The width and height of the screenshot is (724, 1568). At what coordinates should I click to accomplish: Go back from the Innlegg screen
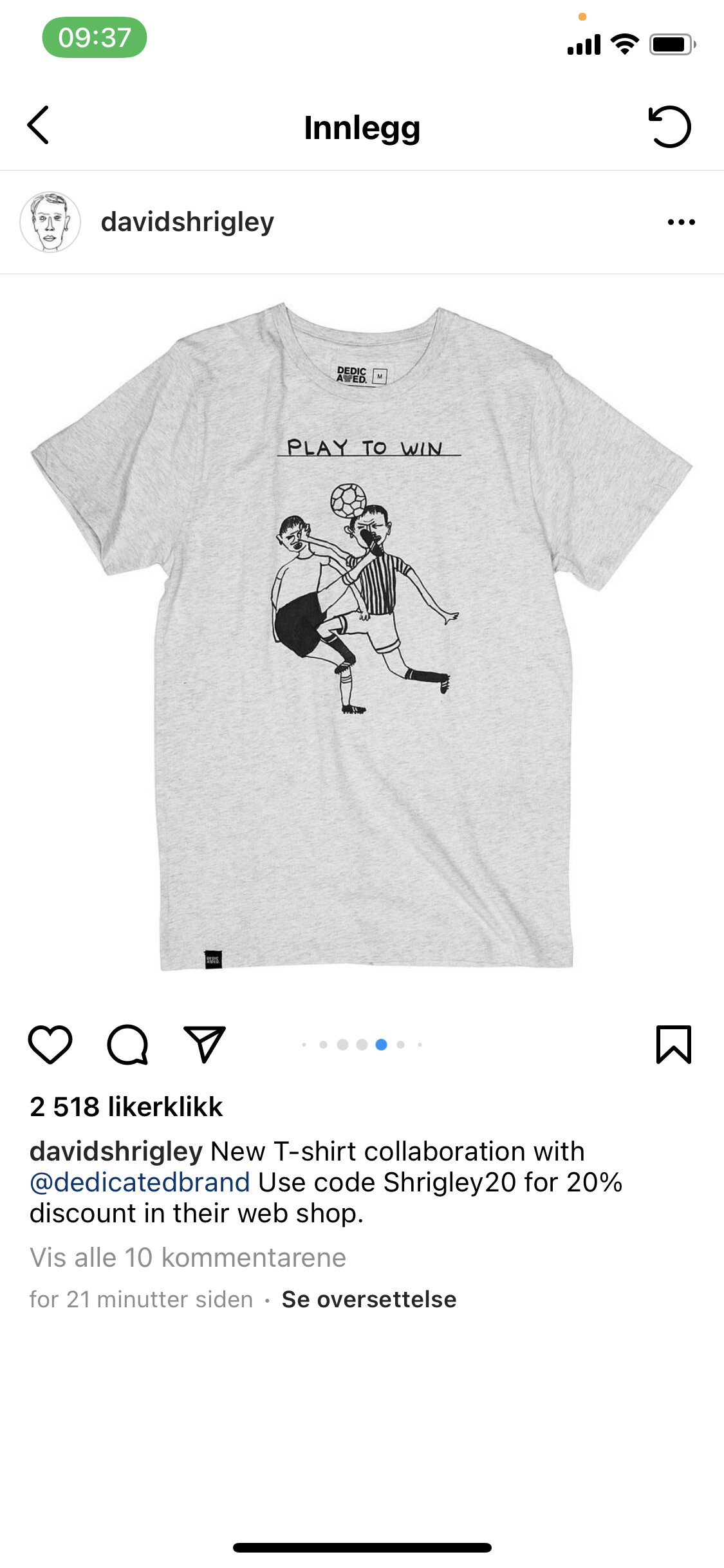[x=39, y=126]
